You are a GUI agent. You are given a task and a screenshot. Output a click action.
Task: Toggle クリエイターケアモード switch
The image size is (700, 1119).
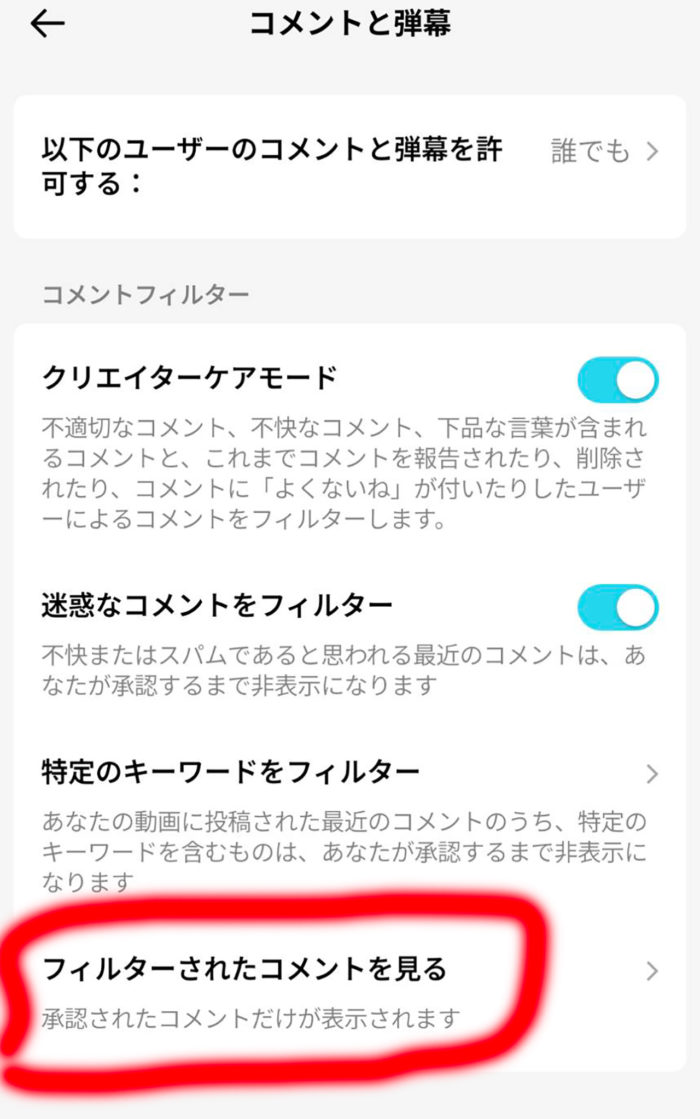[617, 380]
